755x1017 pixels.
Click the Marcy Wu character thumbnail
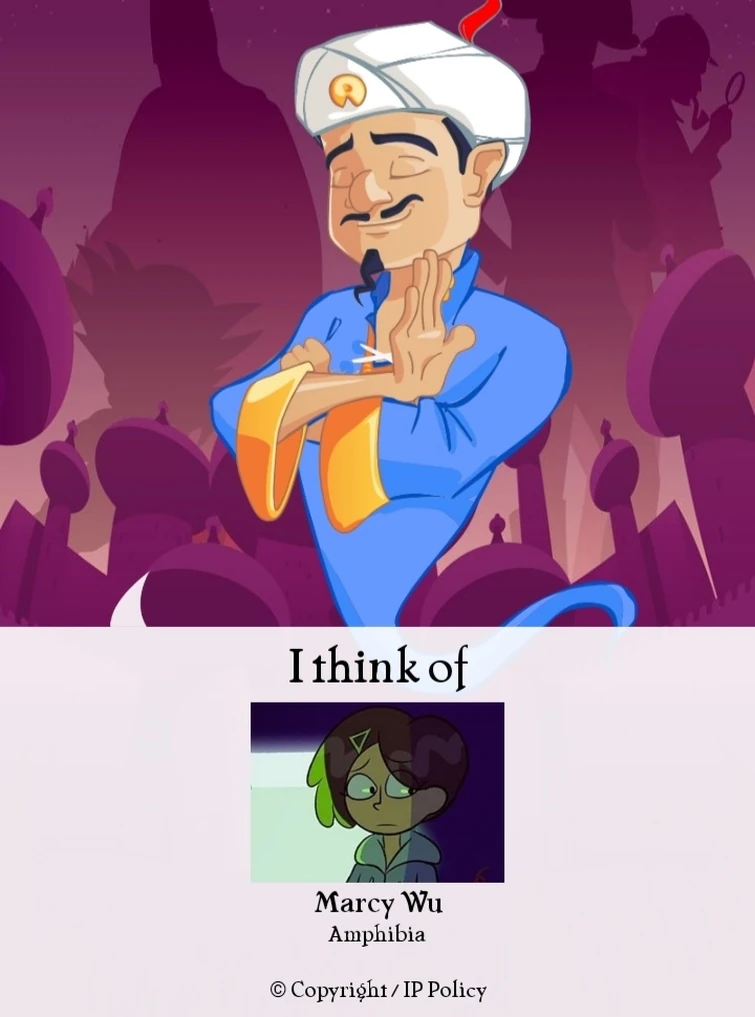[375, 790]
